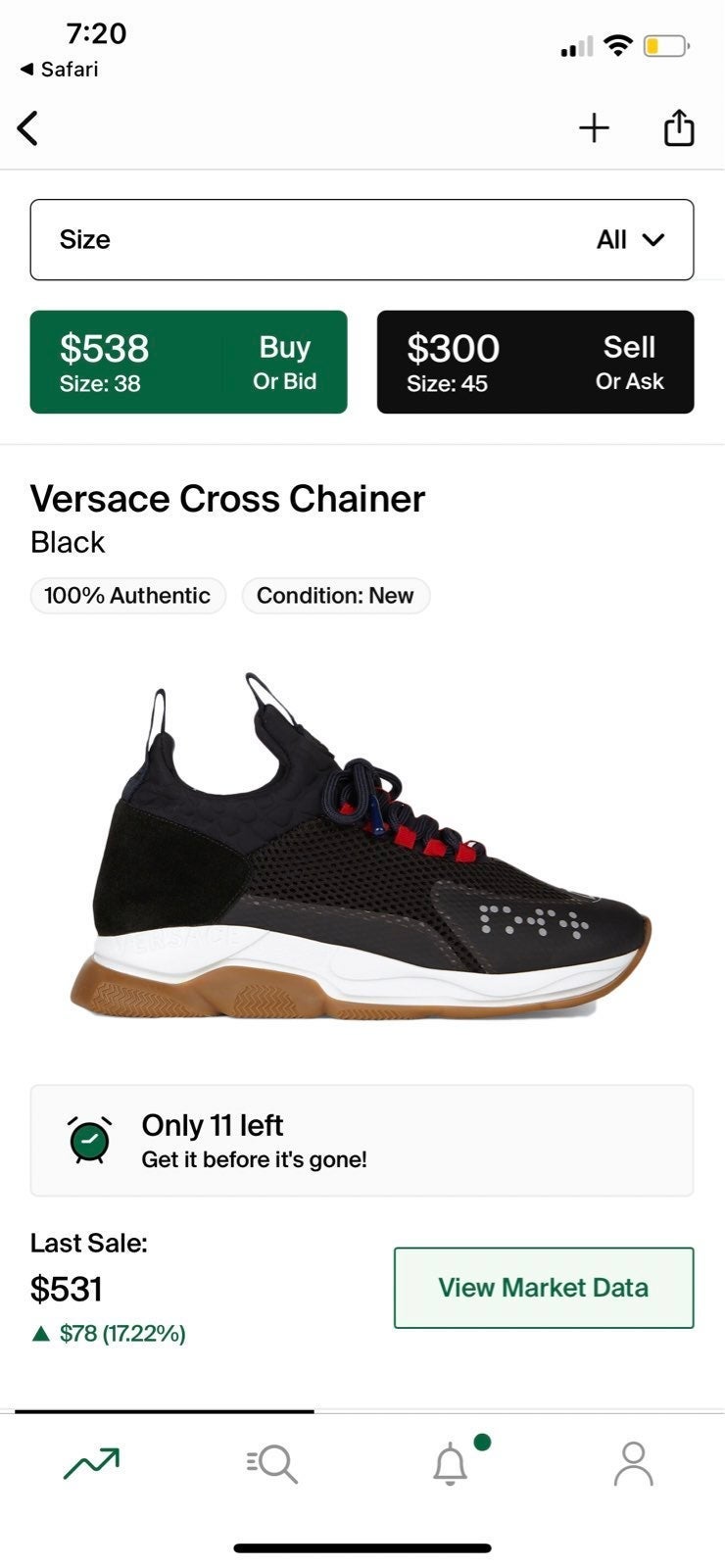
Task: Tap the 100% Authentic chip
Action: point(128,596)
